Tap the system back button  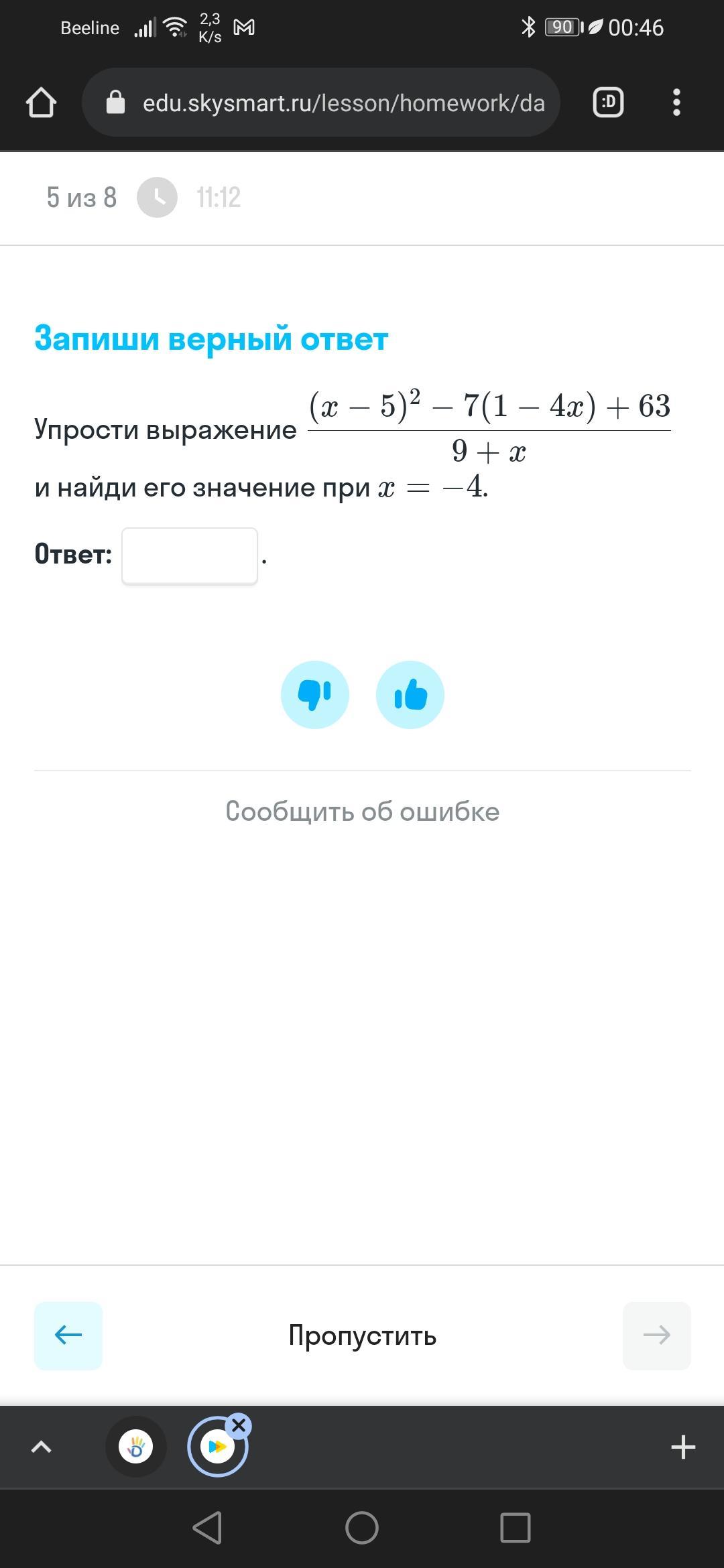coord(207,1528)
